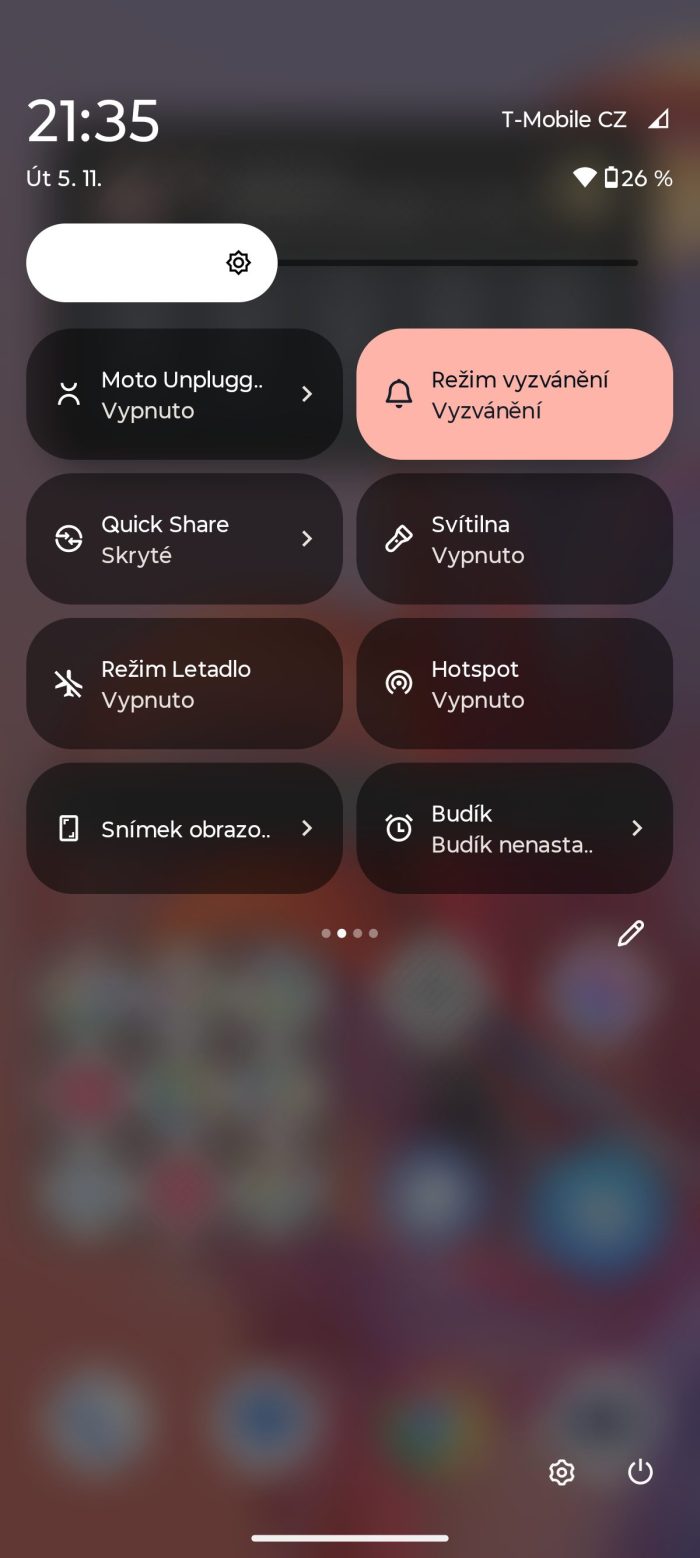Turn on the Hotspot tile
This screenshot has height=1558, width=700.
514,684
